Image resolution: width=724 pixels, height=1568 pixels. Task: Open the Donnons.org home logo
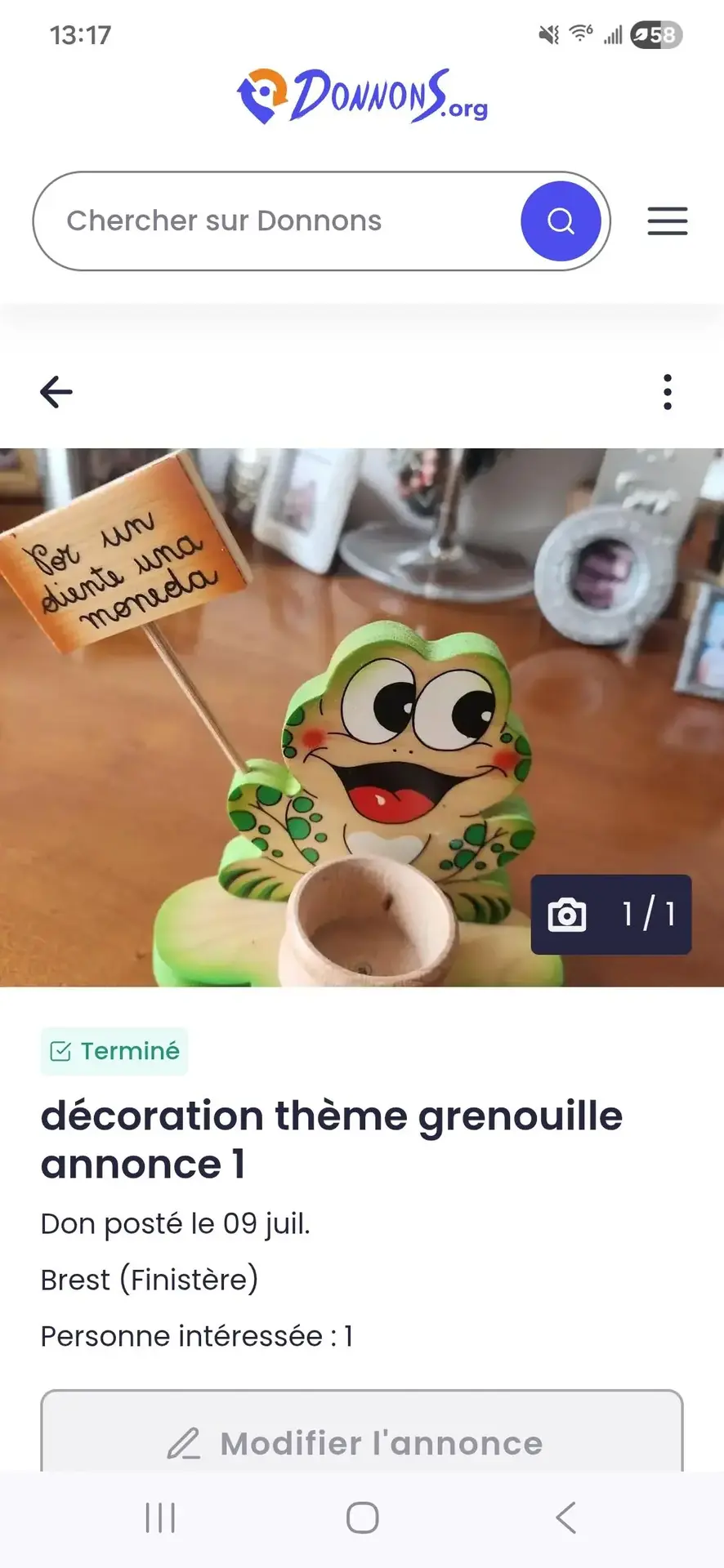point(362,96)
